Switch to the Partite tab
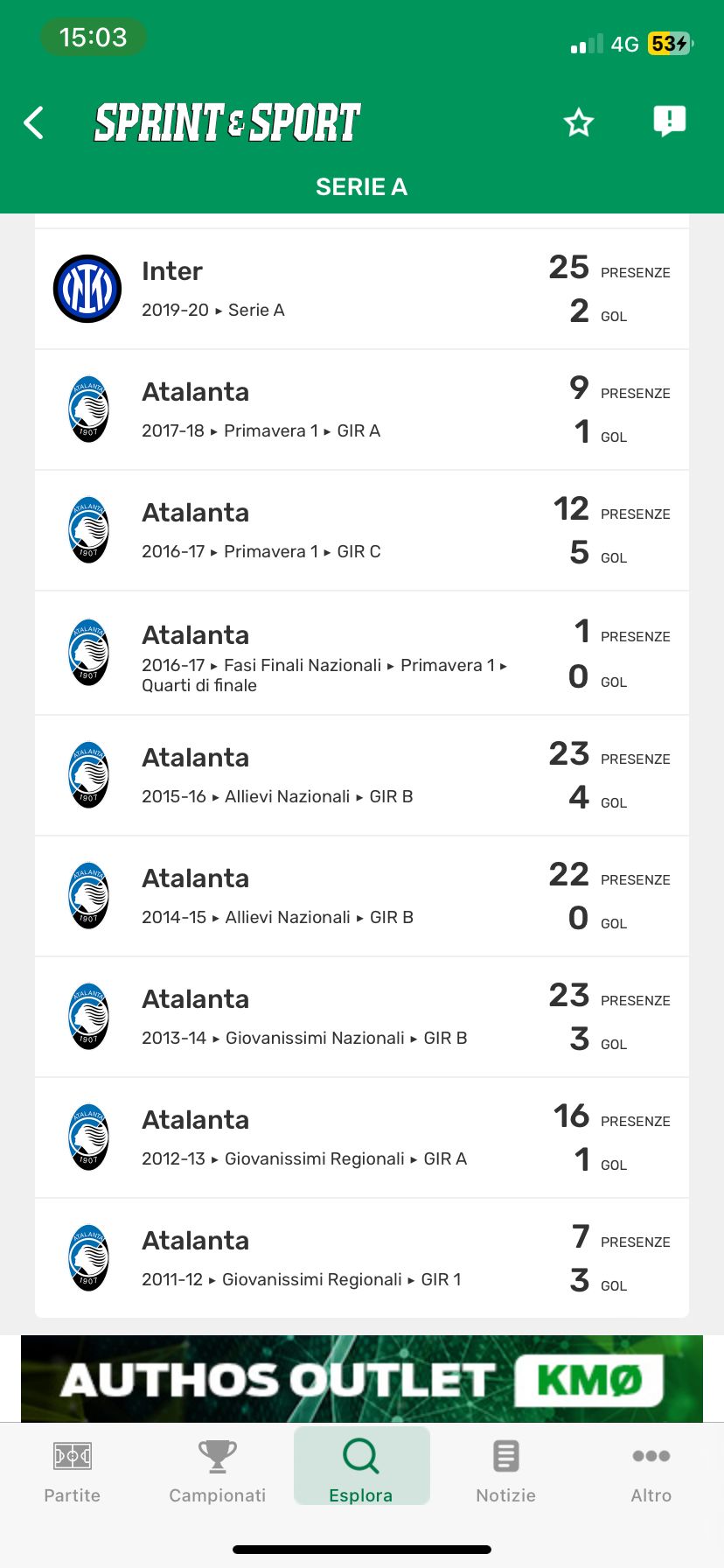Screen dimensions: 724x1568 tap(73, 1470)
